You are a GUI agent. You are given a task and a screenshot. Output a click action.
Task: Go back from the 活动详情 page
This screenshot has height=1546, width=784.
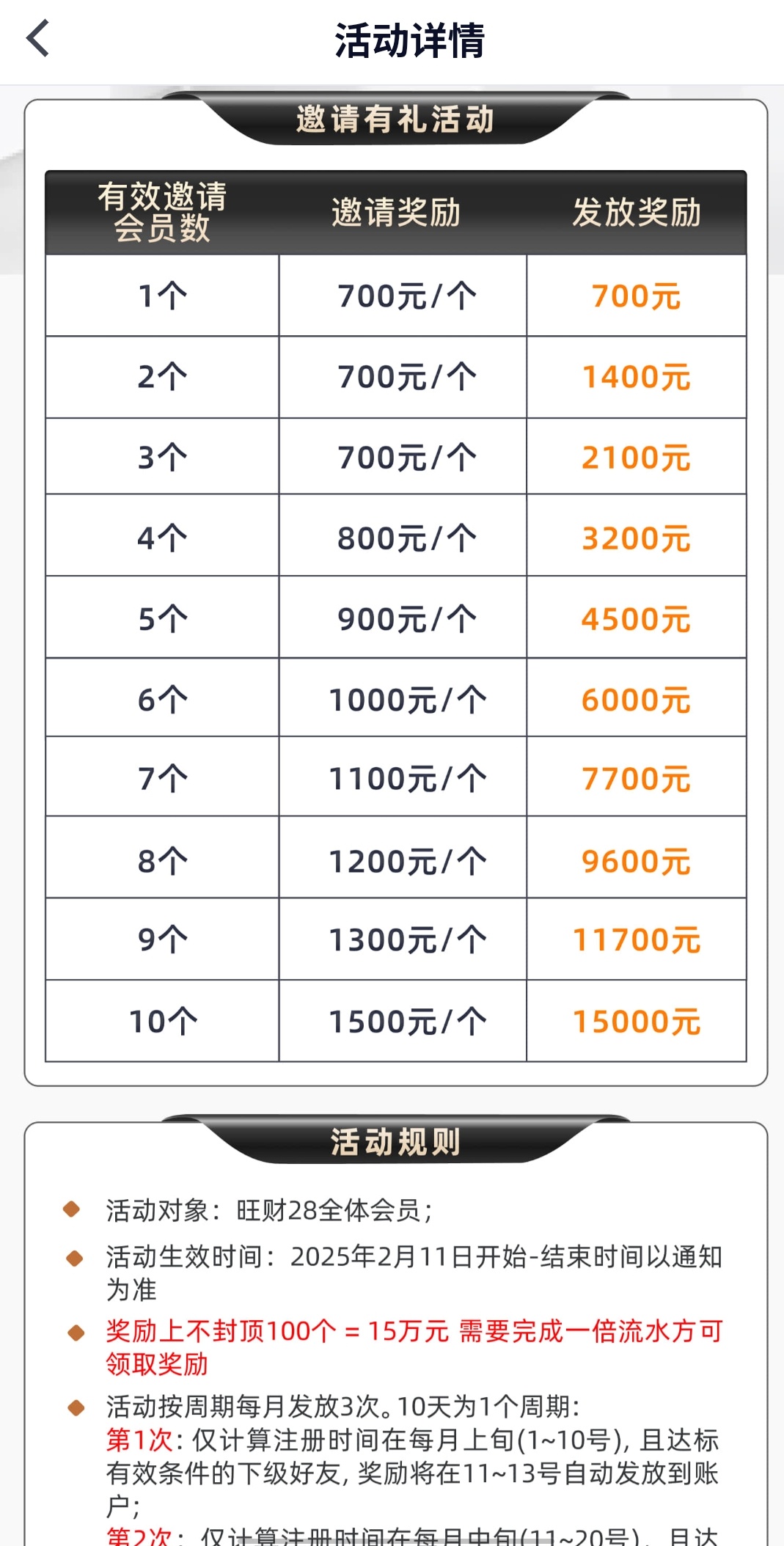(x=38, y=39)
